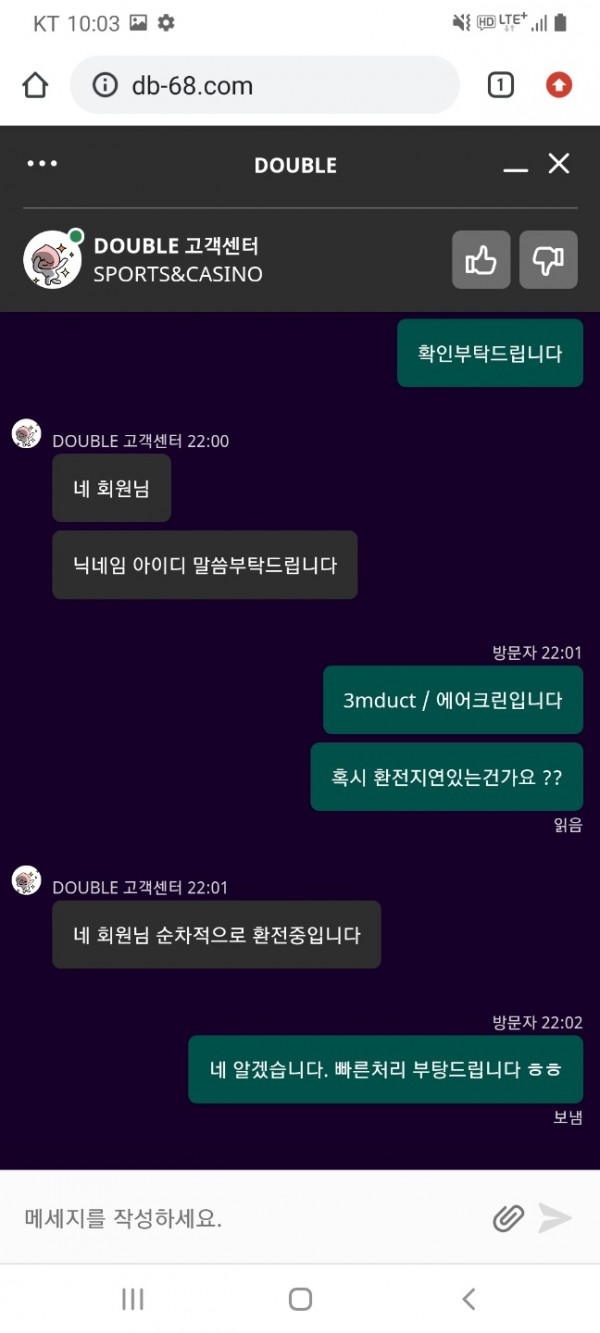Open the browser tab switcher
The width and height of the screenshot is (600, 1333).
500,86
